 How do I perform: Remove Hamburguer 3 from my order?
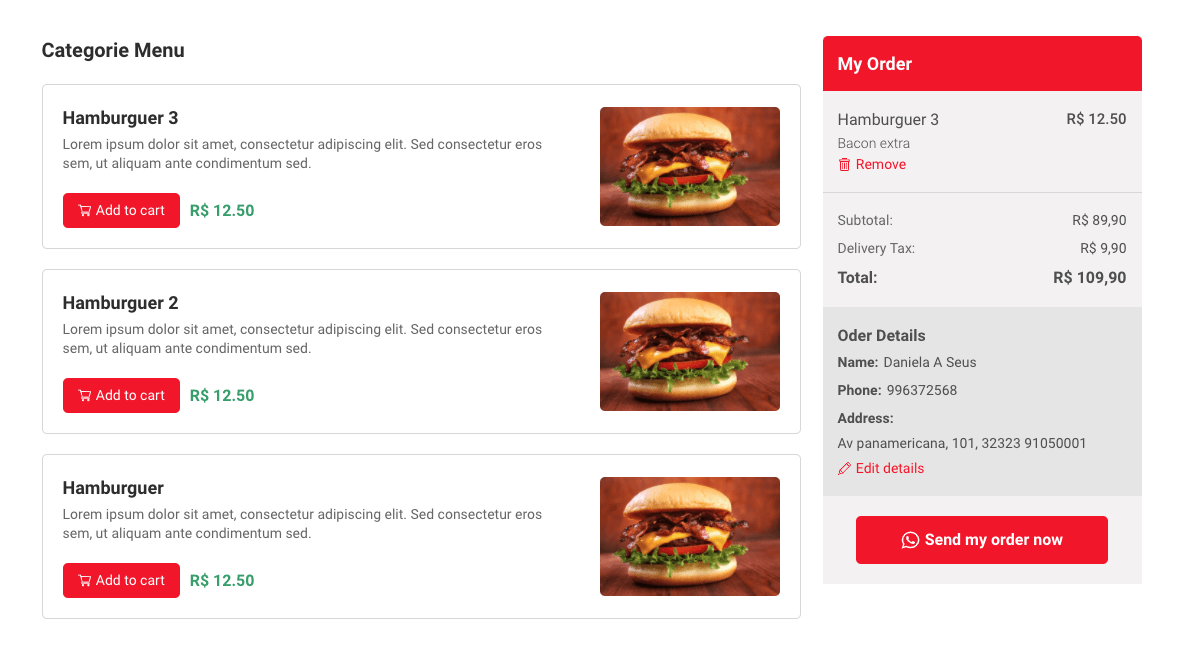872,164
